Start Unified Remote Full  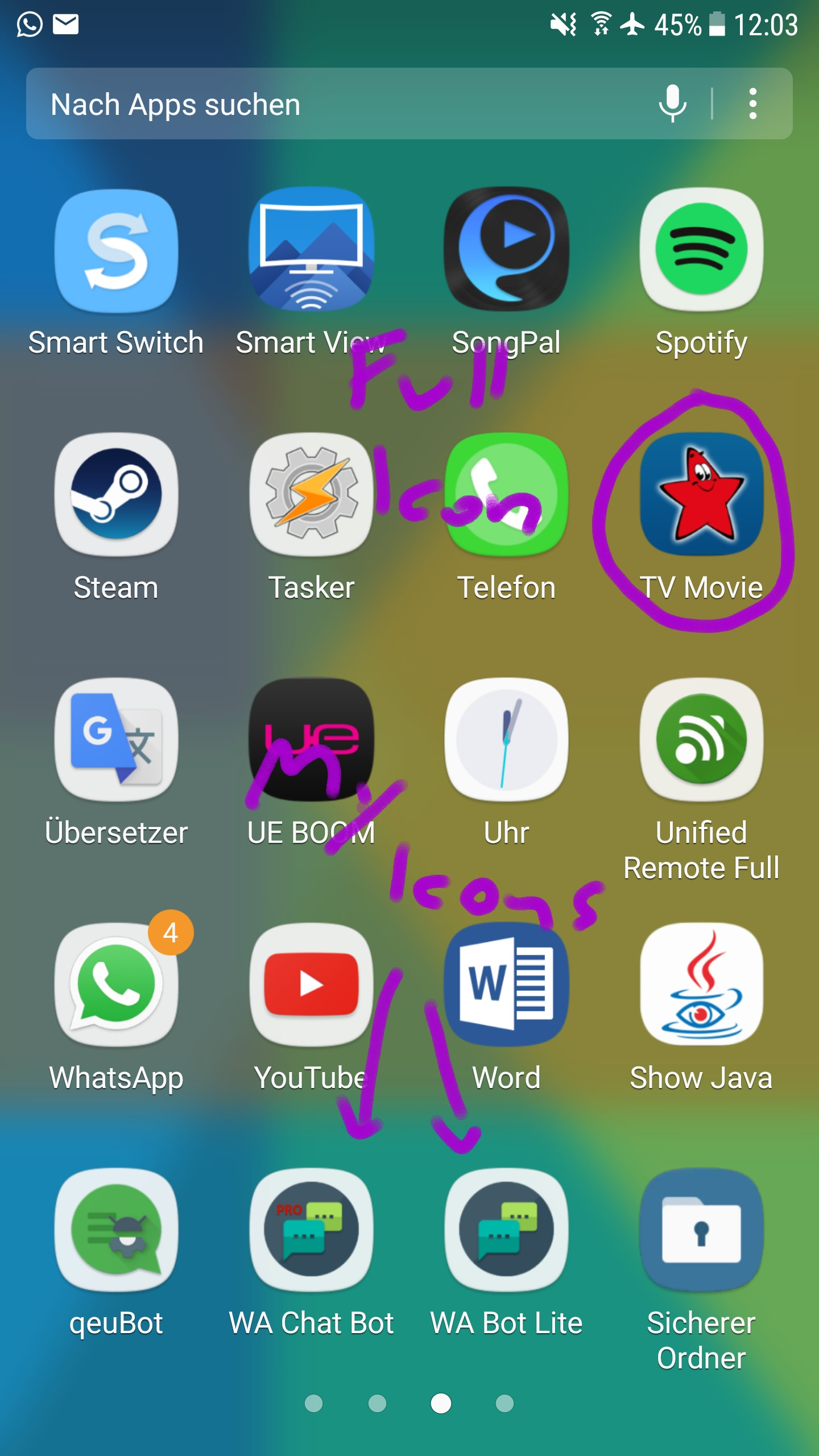click(x=701, y=741)
